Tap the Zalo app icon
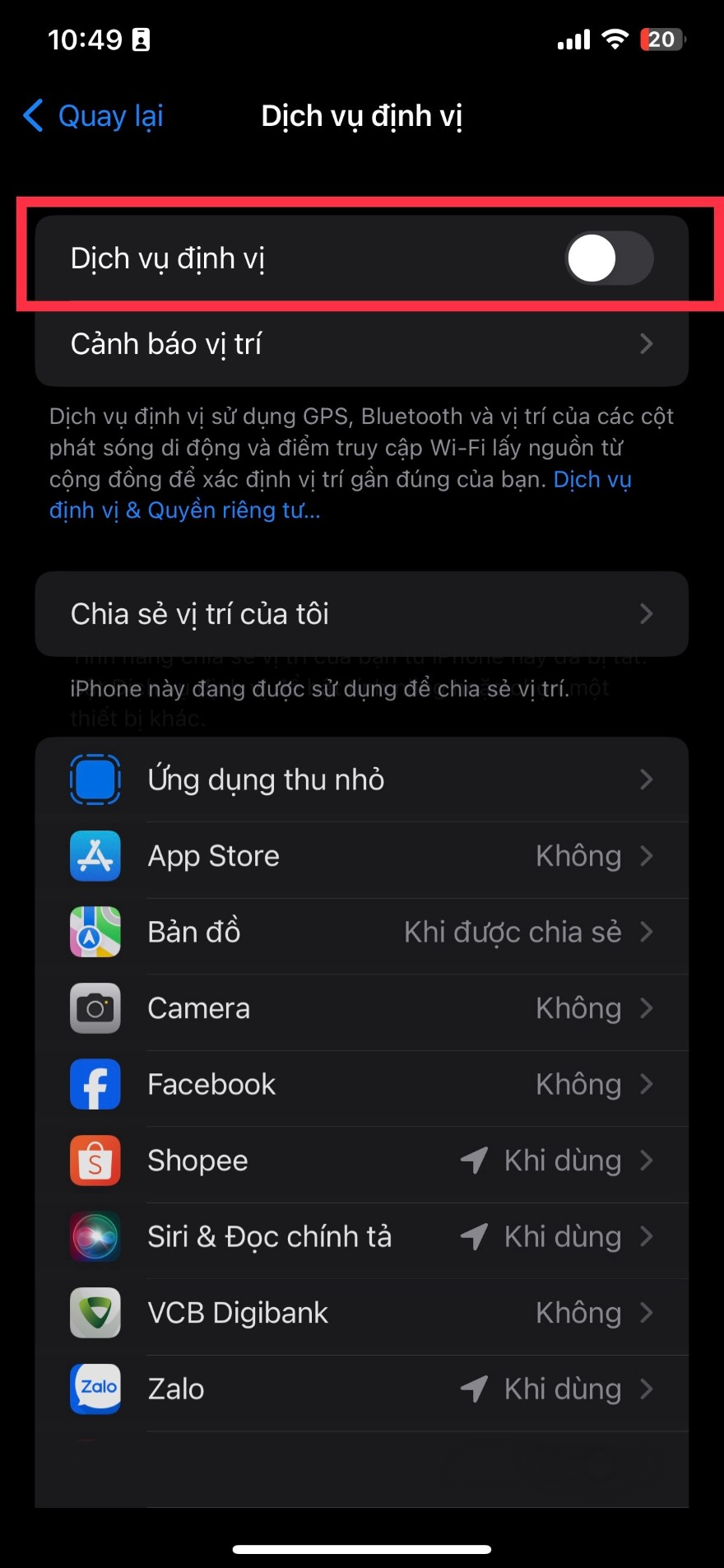Screen dimensions: 724x1568 click(95, 1389)
